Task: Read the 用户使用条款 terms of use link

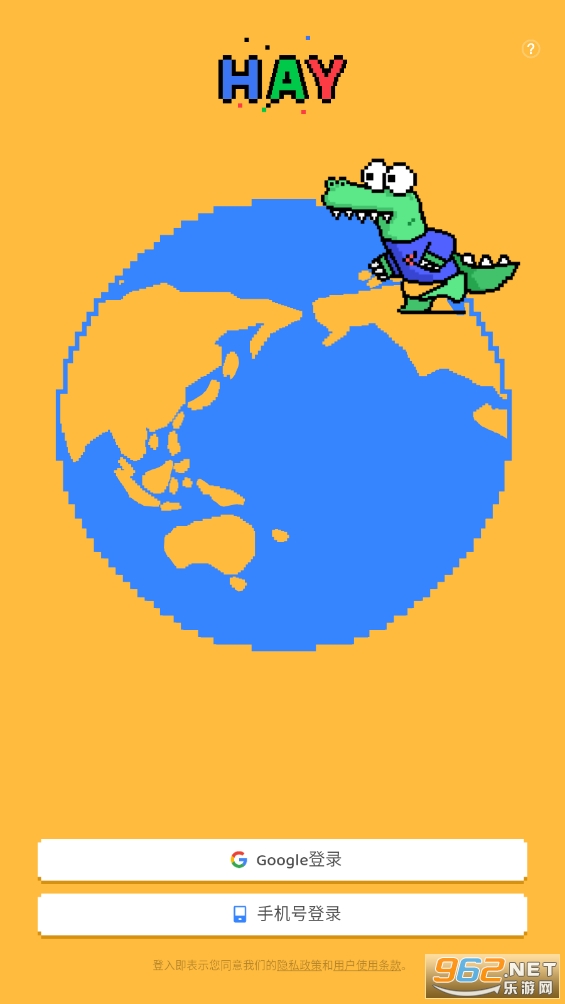Action: click(x=368, y=965)
